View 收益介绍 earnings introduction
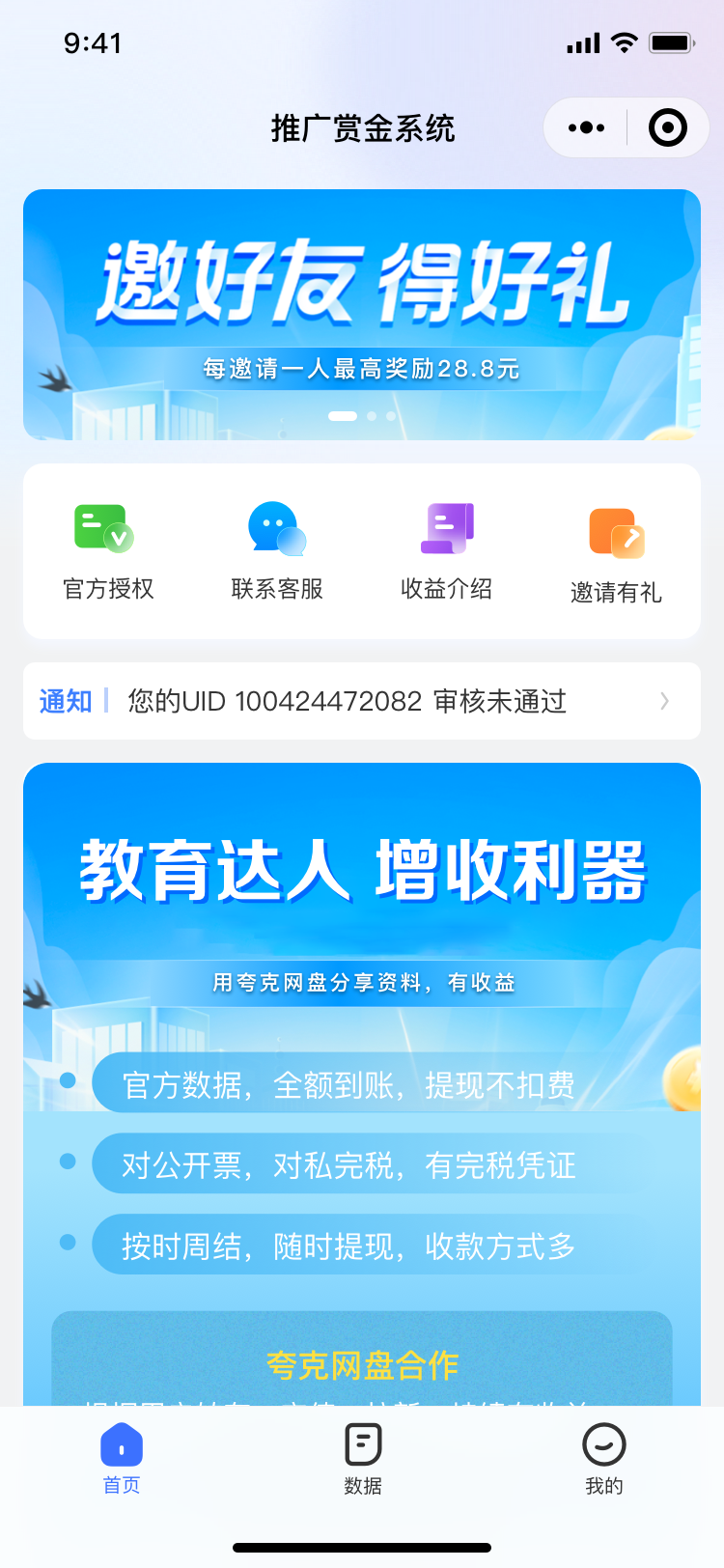Viewport: 724px width, 1568px height. (x=446, y=550)
